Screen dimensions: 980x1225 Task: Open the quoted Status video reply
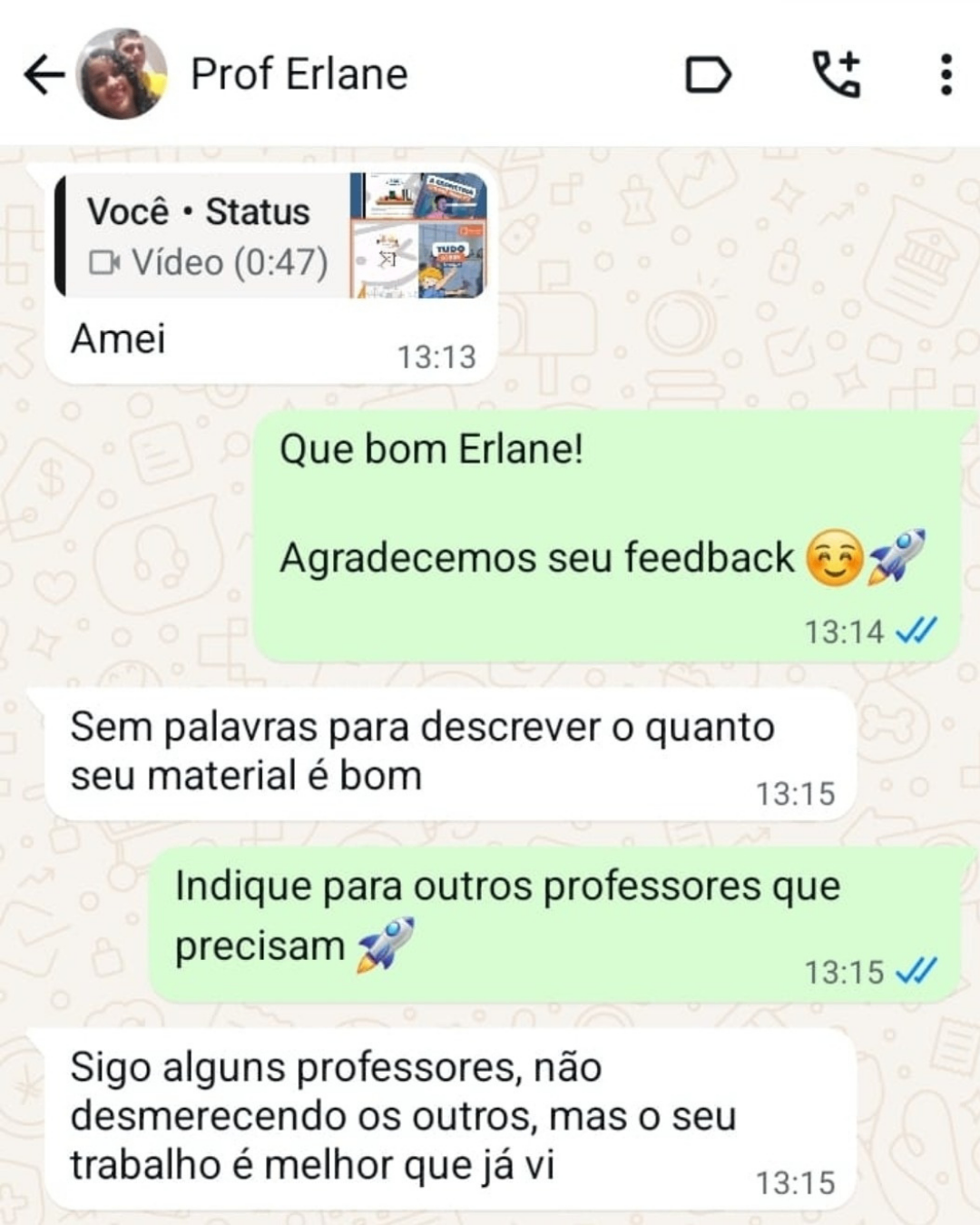[272, 236]
